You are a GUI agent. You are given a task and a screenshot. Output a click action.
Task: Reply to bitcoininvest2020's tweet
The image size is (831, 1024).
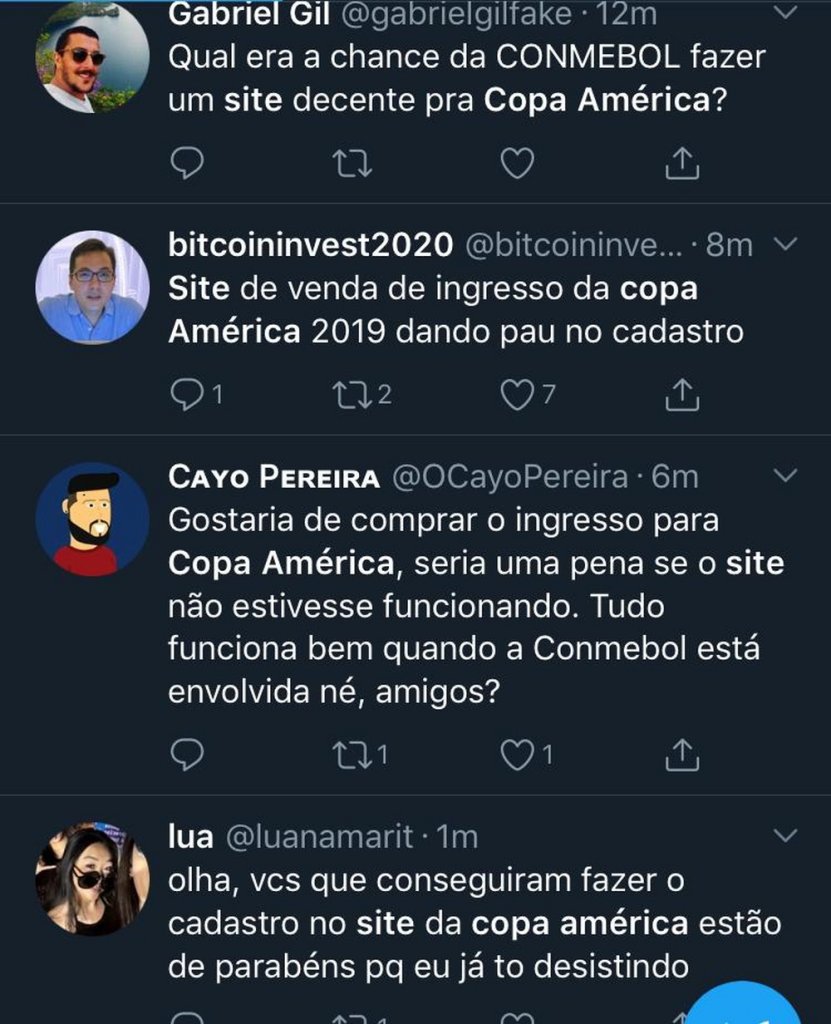pyautogui.click(x=187, y=395)
